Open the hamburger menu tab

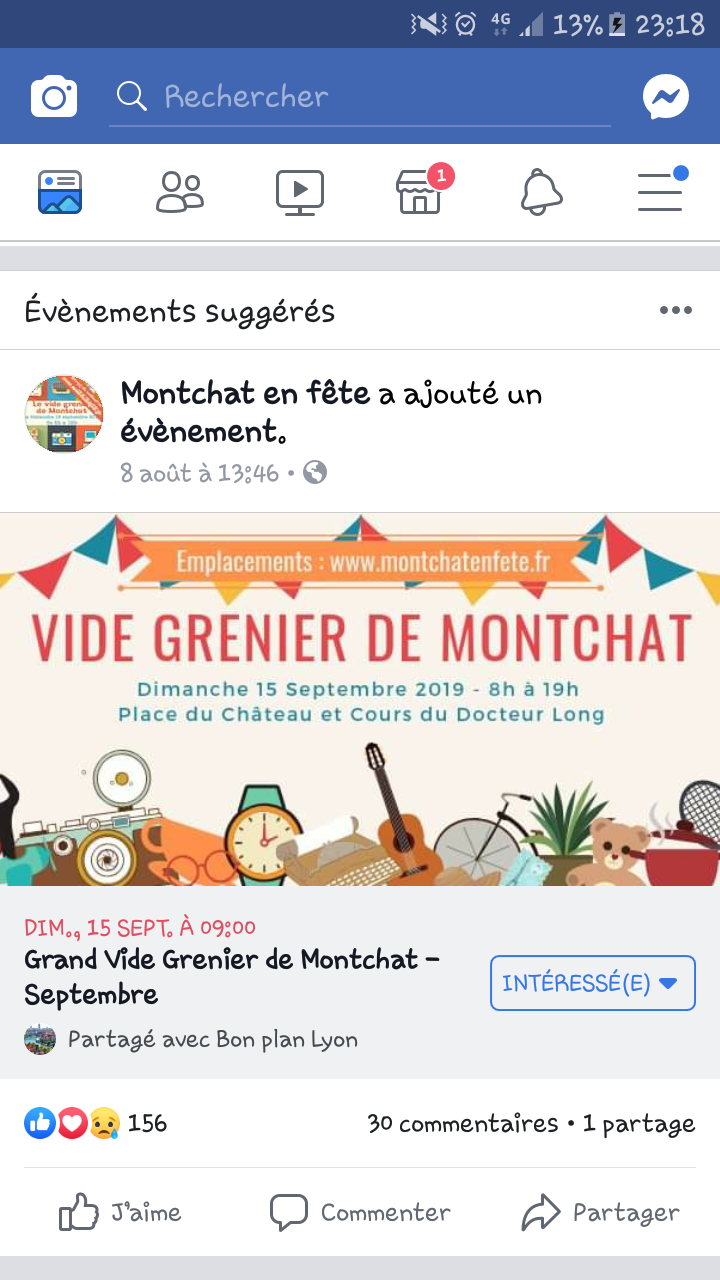[x=660, y=192]
